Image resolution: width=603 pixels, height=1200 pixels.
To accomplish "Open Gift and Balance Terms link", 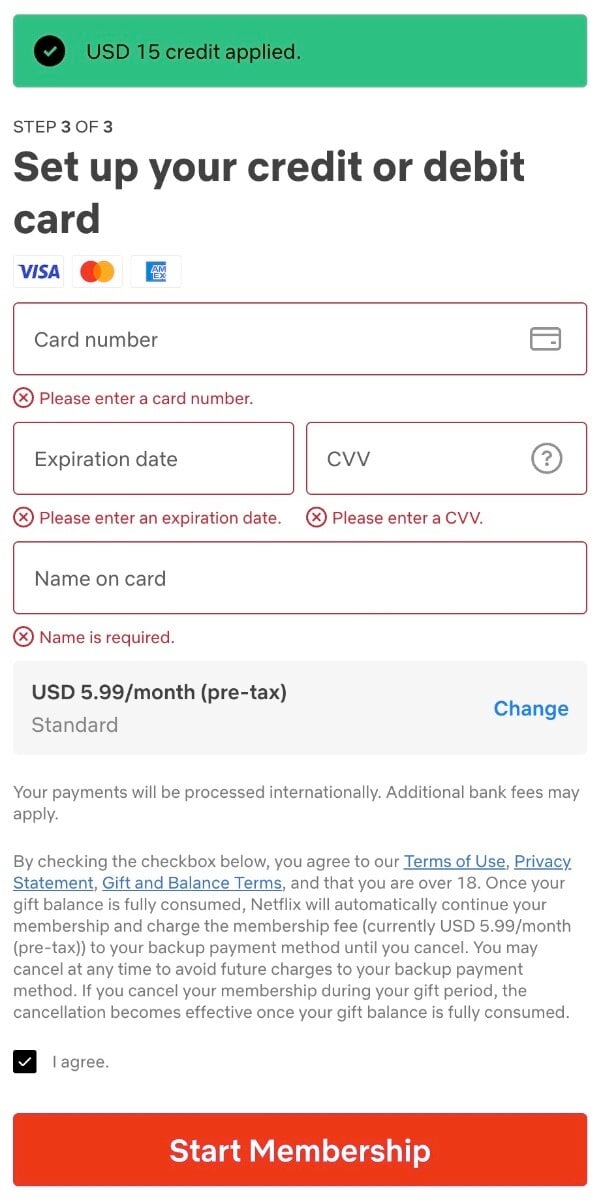I will (x=192, y=883).
